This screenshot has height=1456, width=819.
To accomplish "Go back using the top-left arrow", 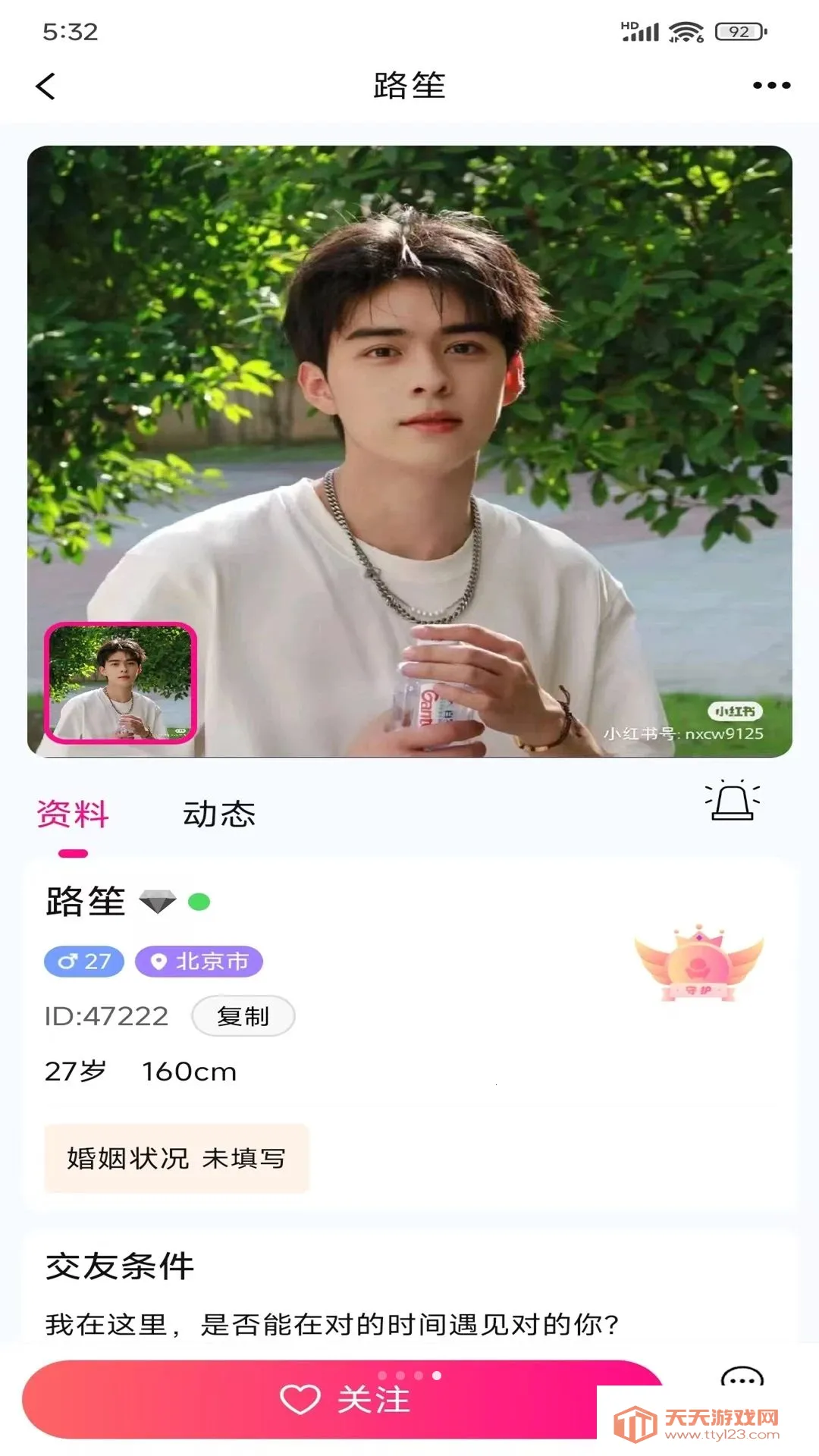I will tap(45, 86).
